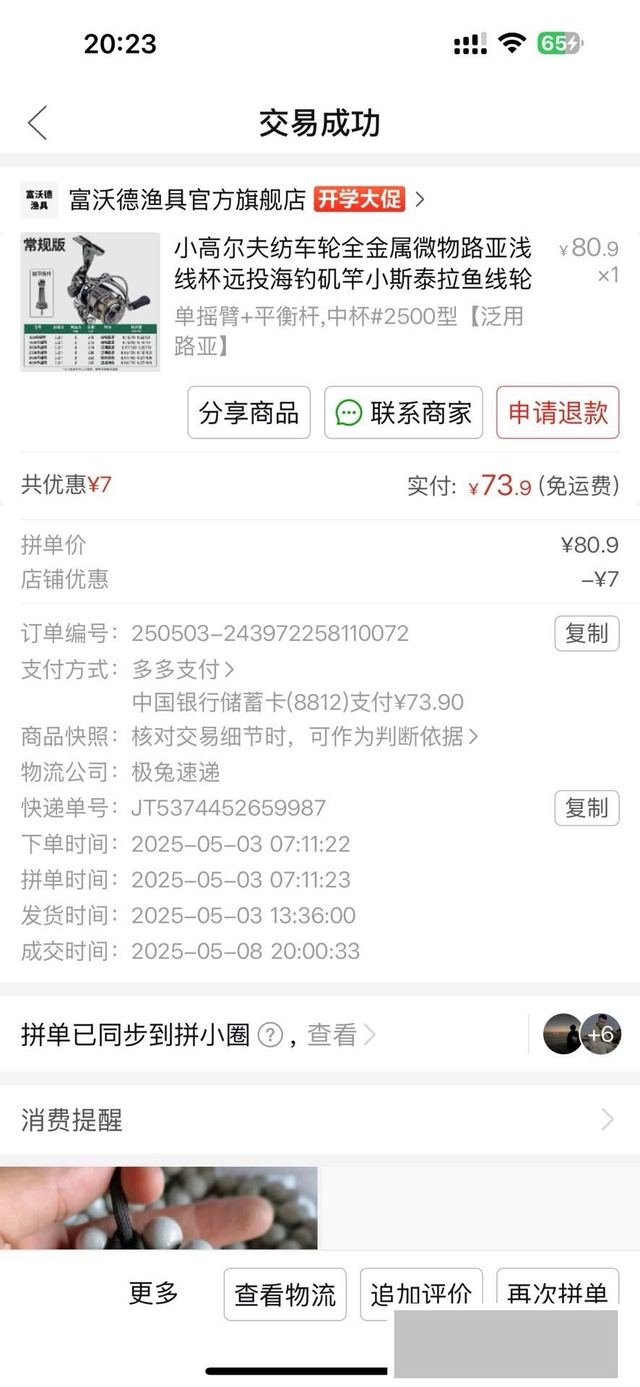The width and height of the screenshot is (640, 1387).
Task: View 拼小圈 synced group order
Action: point(340,1035)
